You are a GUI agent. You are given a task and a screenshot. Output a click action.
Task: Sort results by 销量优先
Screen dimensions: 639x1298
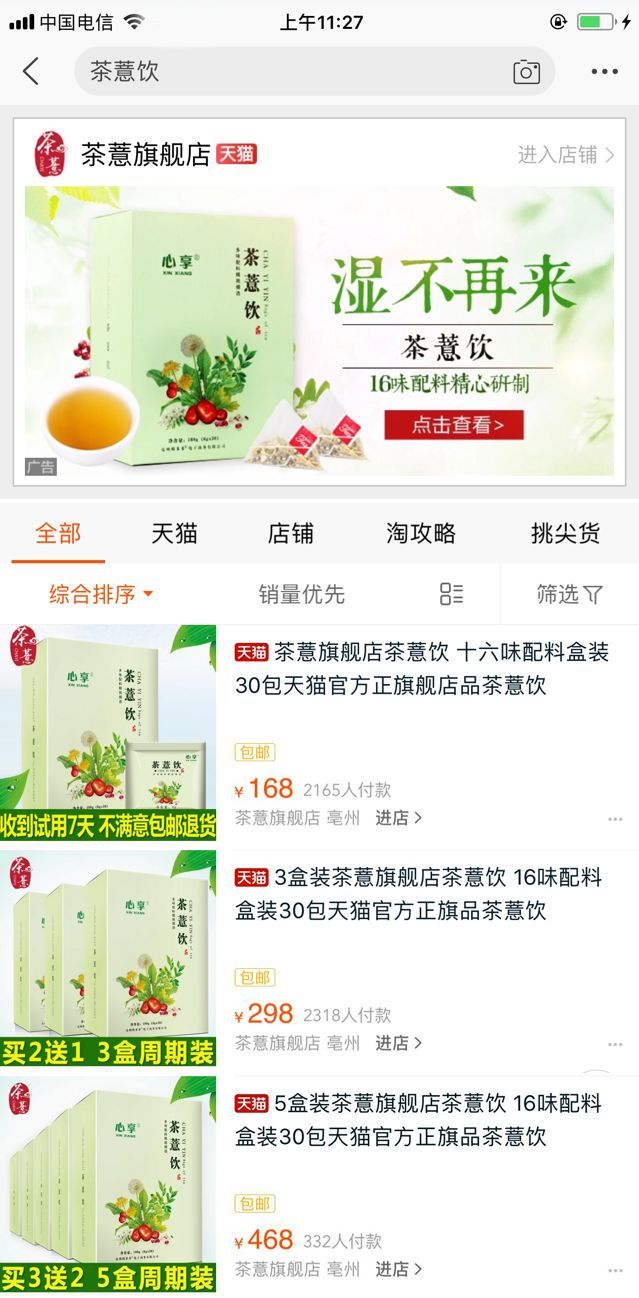click(x=301, y=594)
